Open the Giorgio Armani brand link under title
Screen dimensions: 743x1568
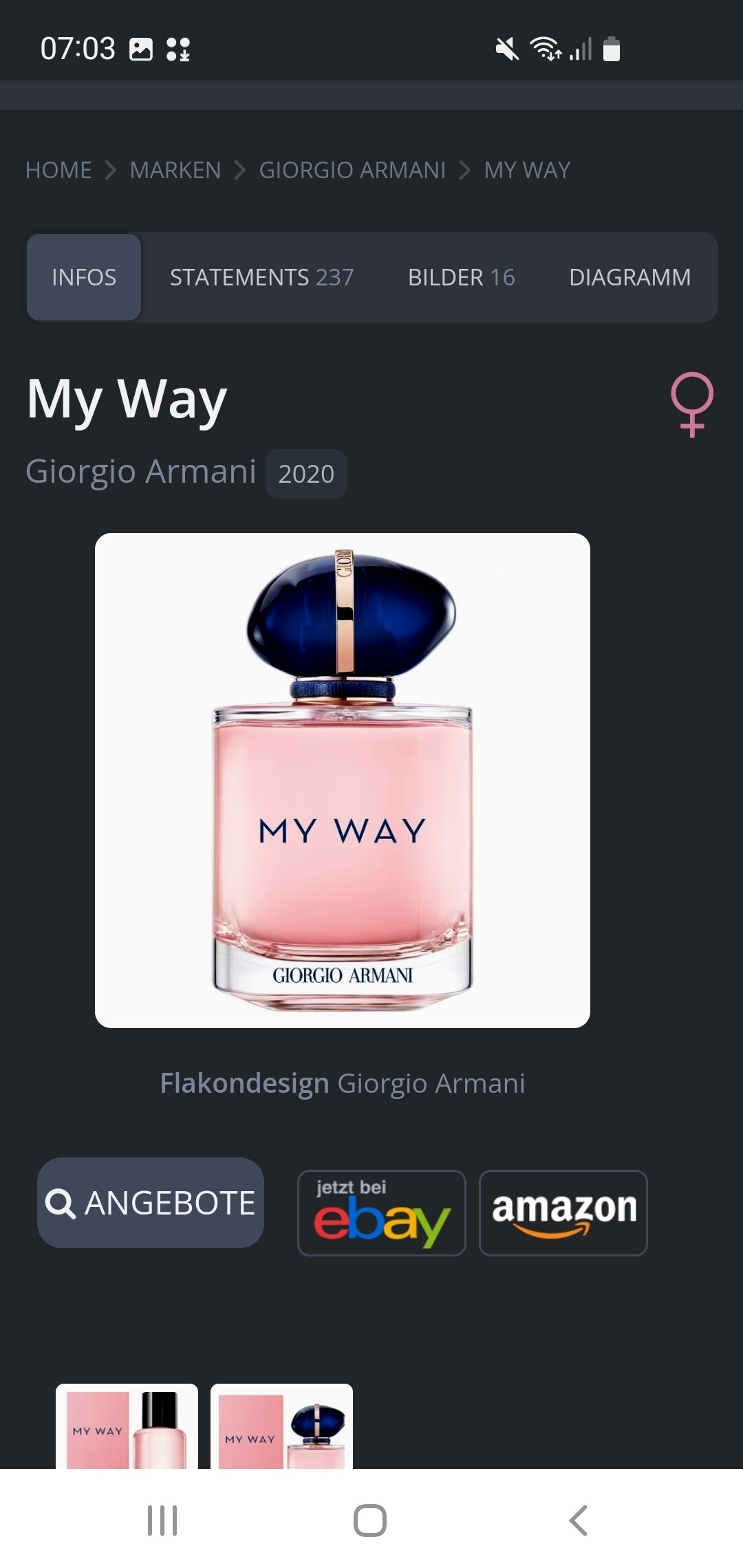141,472
